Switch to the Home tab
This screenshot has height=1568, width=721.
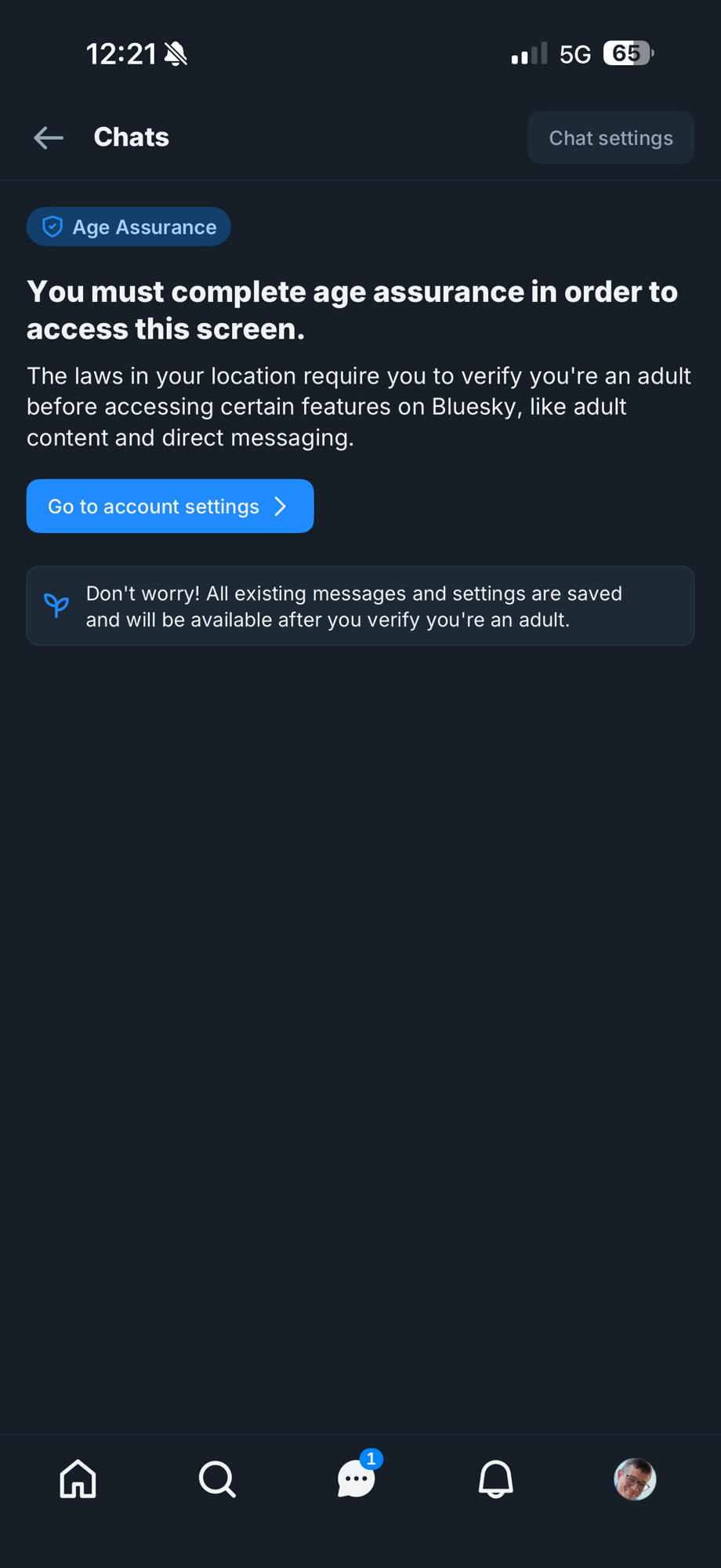(x=78, y=1479)
